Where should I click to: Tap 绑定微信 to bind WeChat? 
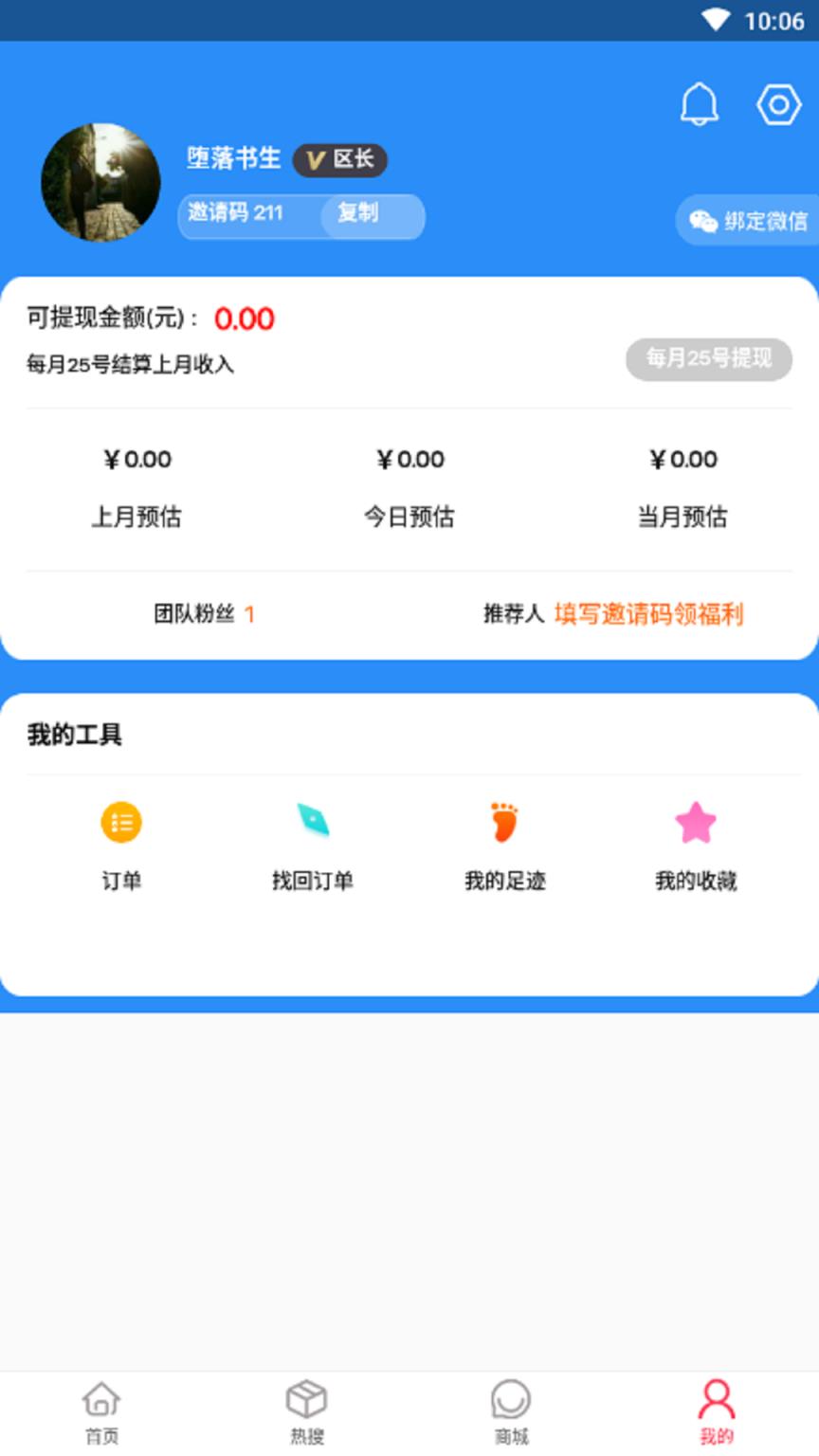pyautogui.click(x=763, y=220)
